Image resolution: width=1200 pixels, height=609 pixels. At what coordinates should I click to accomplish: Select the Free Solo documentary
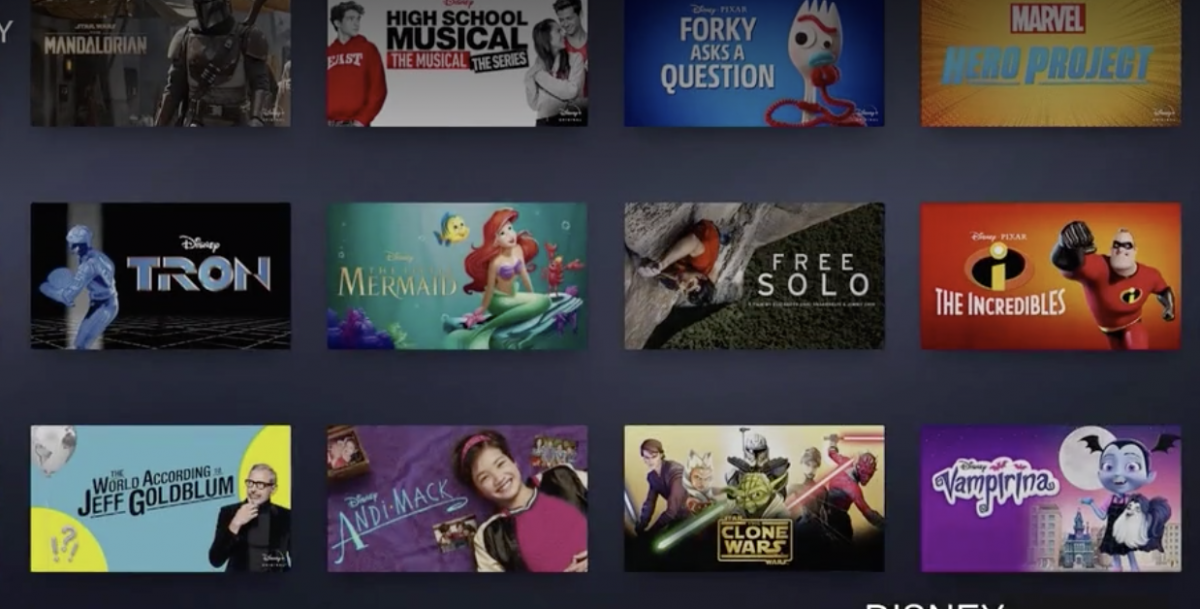click(x=754, y=276)
